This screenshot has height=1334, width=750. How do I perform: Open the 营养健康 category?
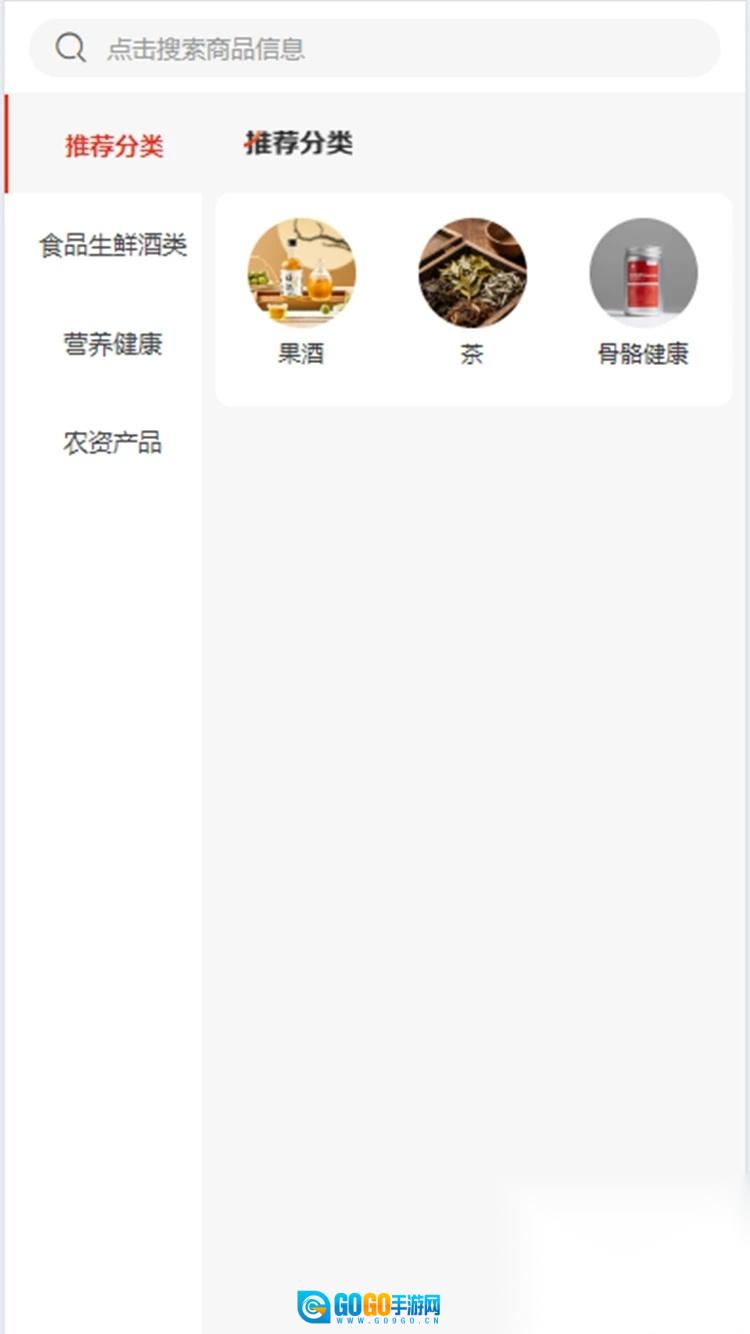(113, 344)
